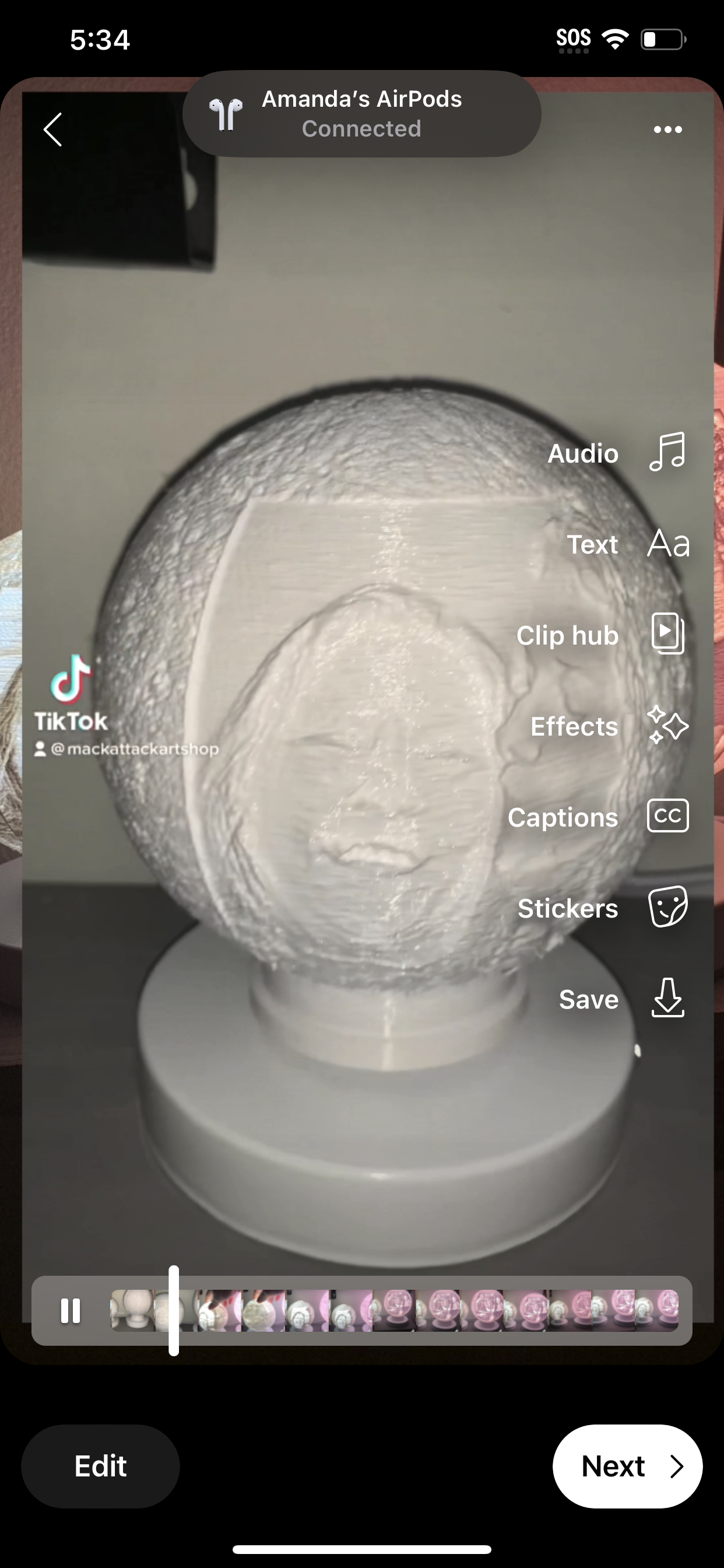Open the Audio music tool
The height and width of the screenshot is (1568, 724).
pos(667,452)
